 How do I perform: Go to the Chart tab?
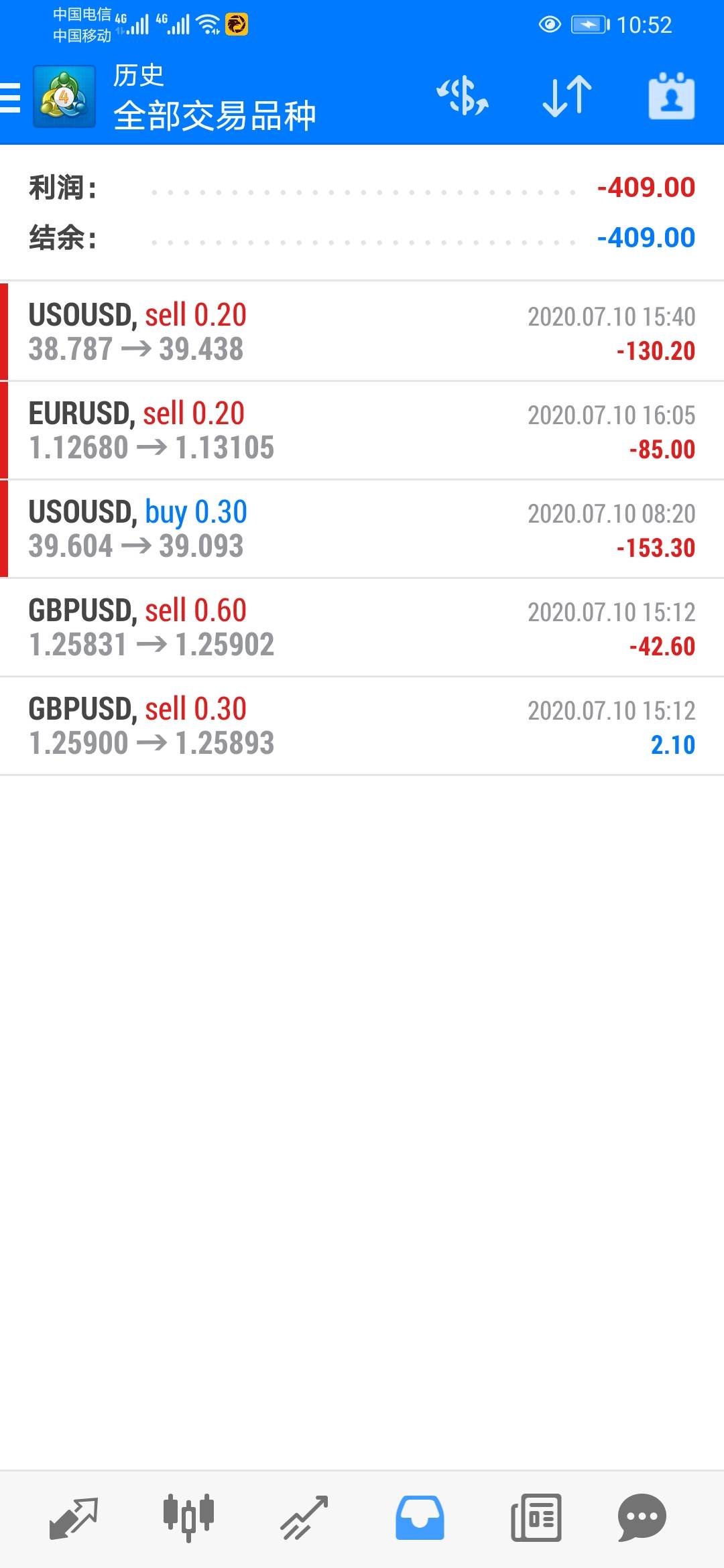click(188, 1517)
